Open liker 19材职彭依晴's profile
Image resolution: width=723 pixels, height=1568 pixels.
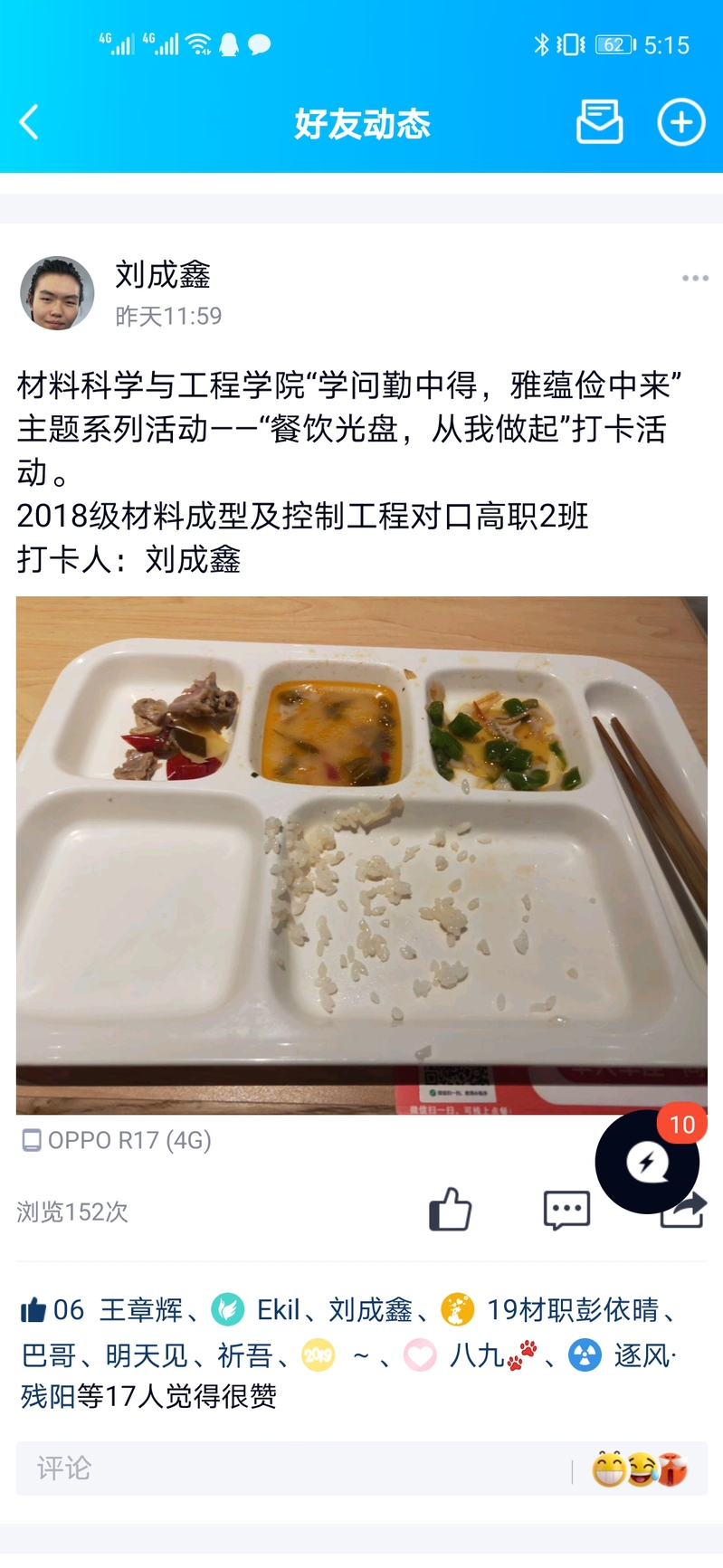click(572, 1309)
